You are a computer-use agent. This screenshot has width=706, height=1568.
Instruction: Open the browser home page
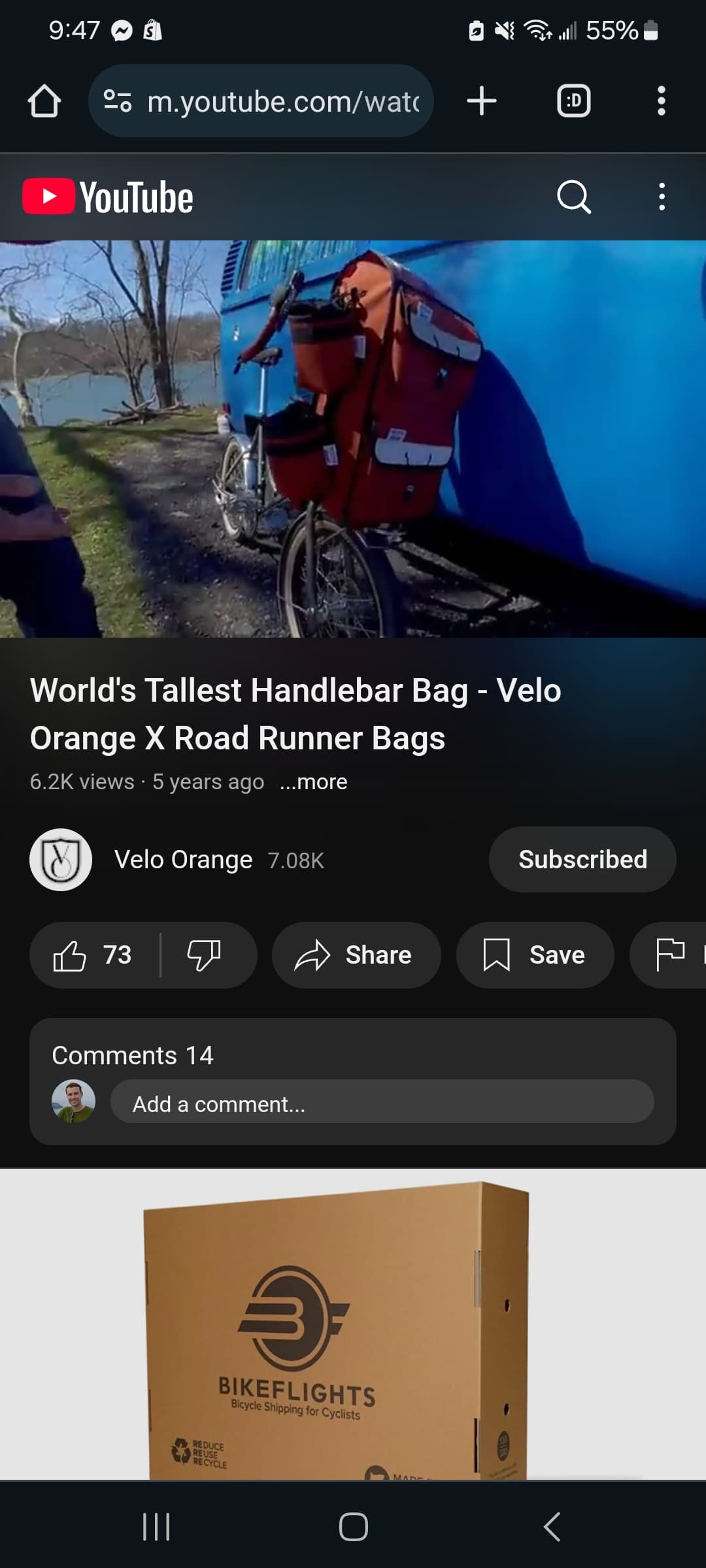click(44, 101)
